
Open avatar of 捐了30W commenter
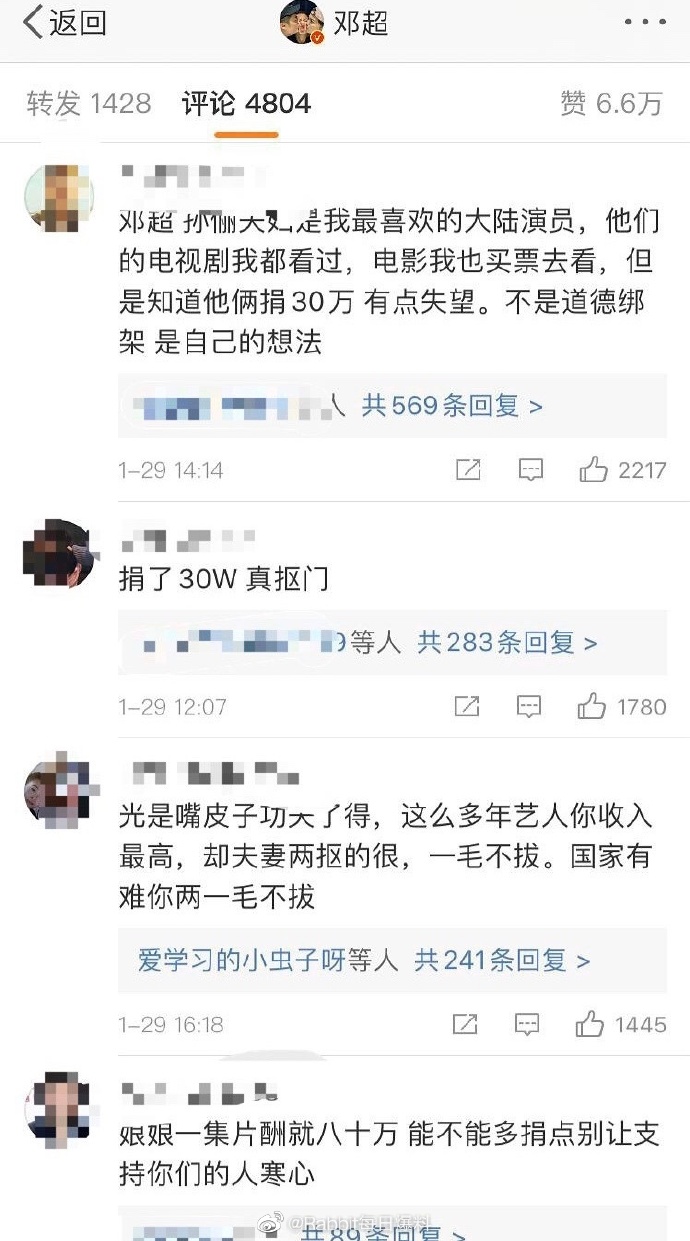tap(57, 553)
